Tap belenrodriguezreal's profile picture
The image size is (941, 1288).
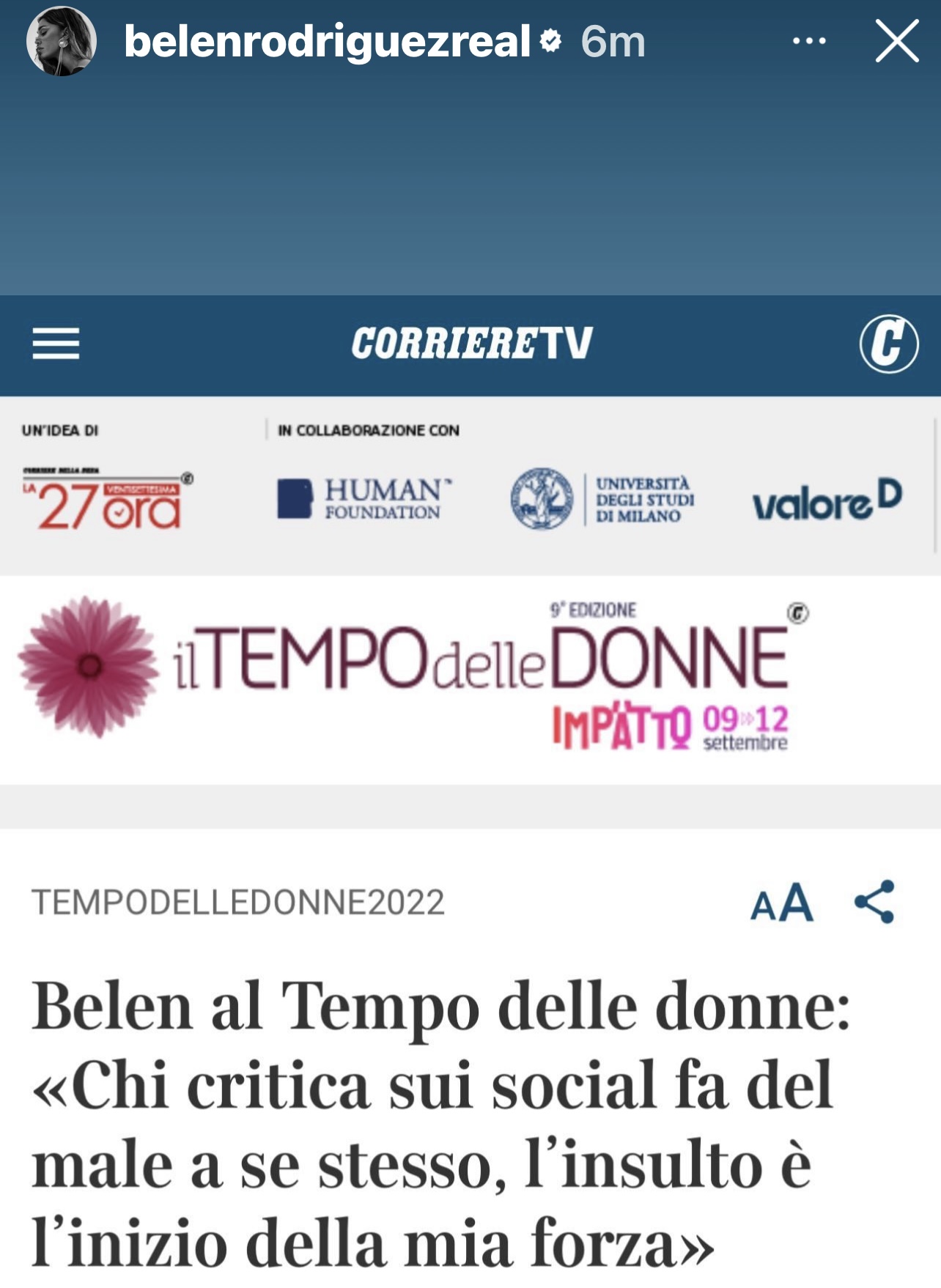click(x=62, y=42)
